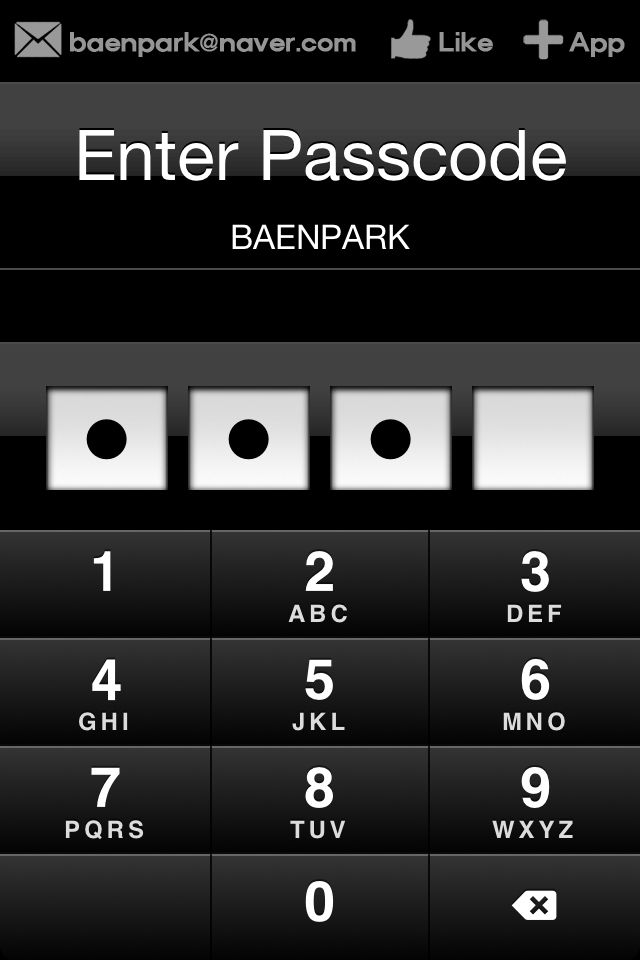This screenshot has height=960, width=640.
Task: Tap the baenpark@naver.com email link
Action: tap(186, 42)
